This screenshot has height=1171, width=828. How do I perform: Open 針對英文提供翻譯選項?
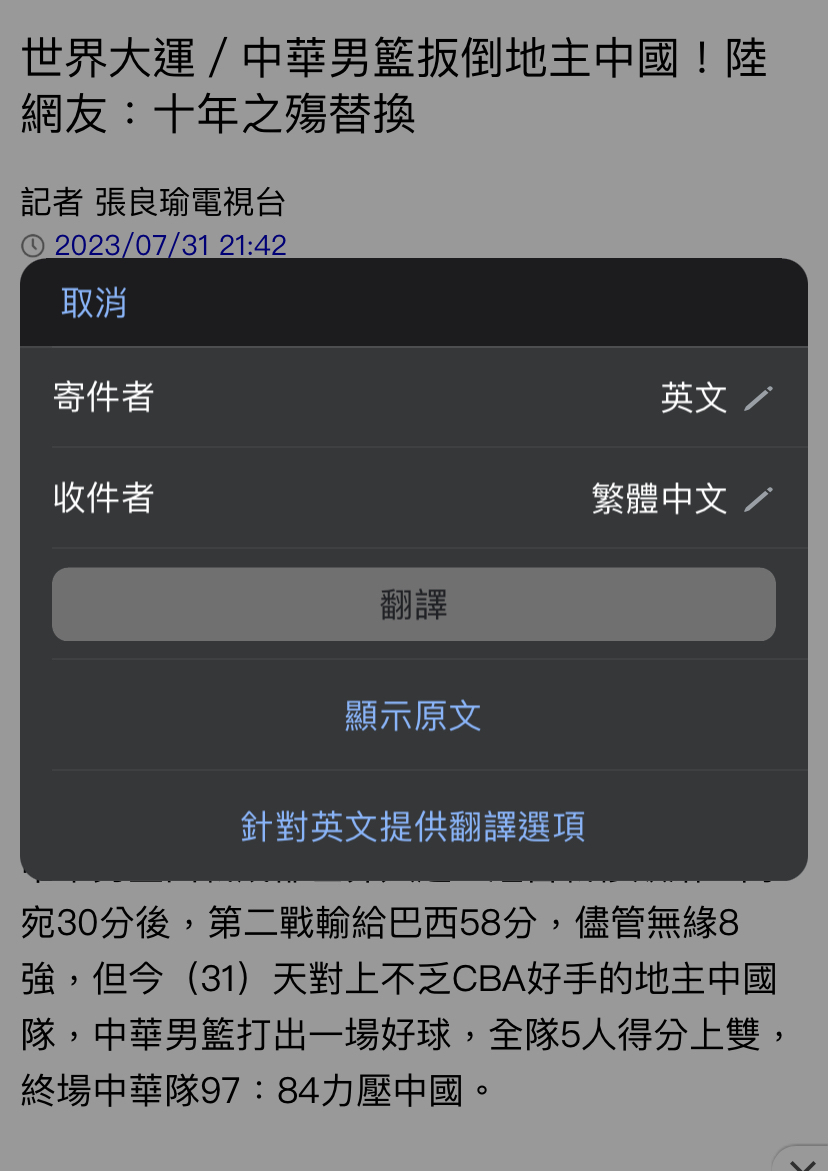pyautogui.click(x=413, y=826)
